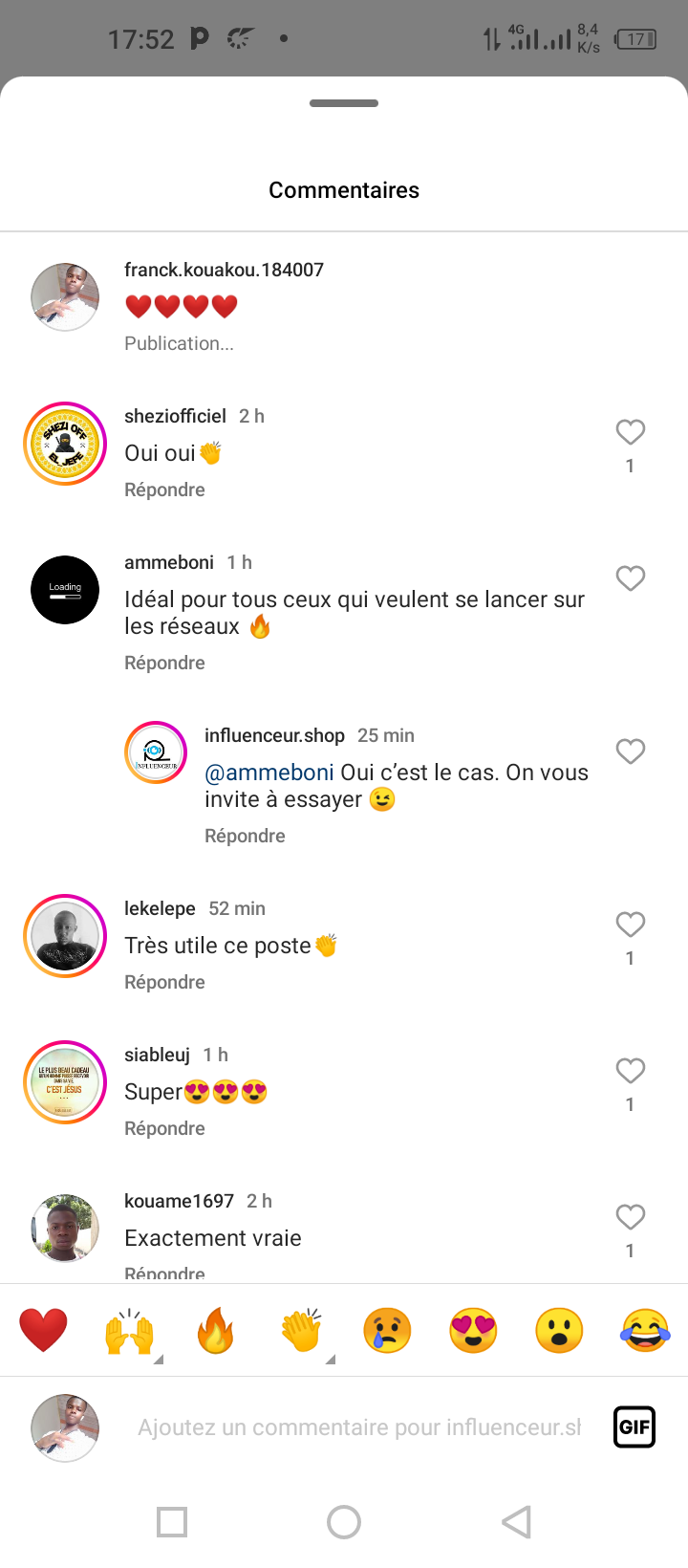The width and height of the screenshot is (688, 1568).
Task: Add the red heart emoji reaction
Action: coord(43,1330)
